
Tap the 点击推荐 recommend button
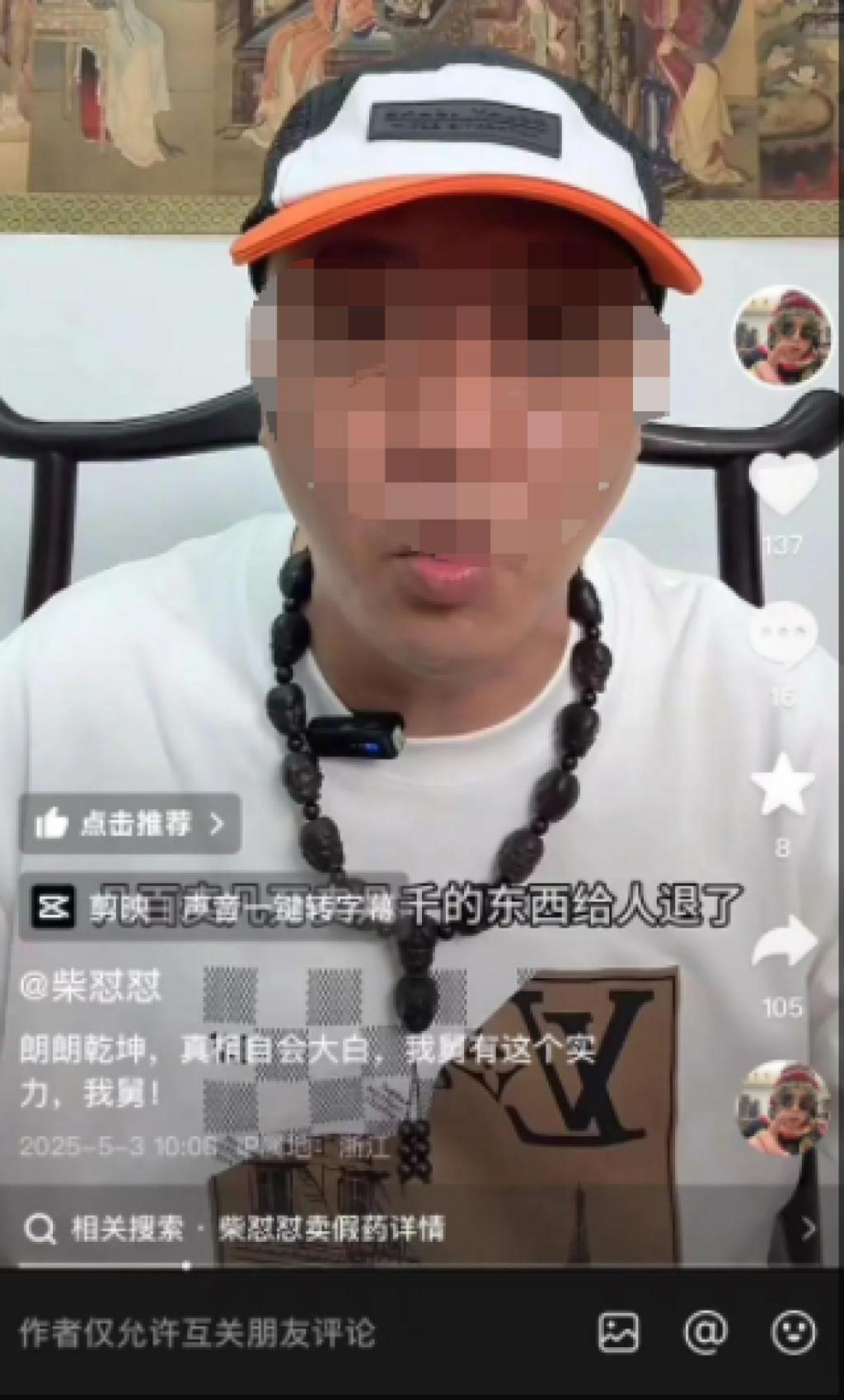[129, 823]
